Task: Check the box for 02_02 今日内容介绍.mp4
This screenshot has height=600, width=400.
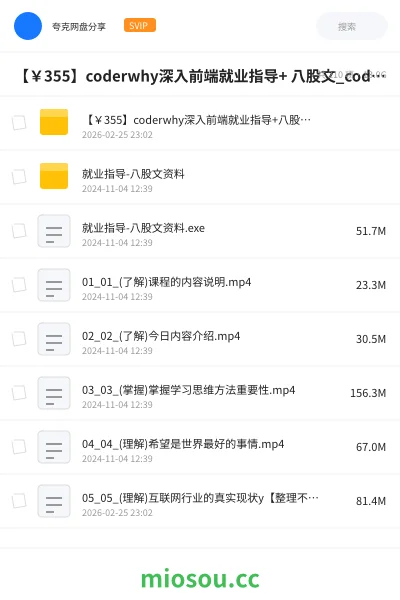Action: click(19, 339)
